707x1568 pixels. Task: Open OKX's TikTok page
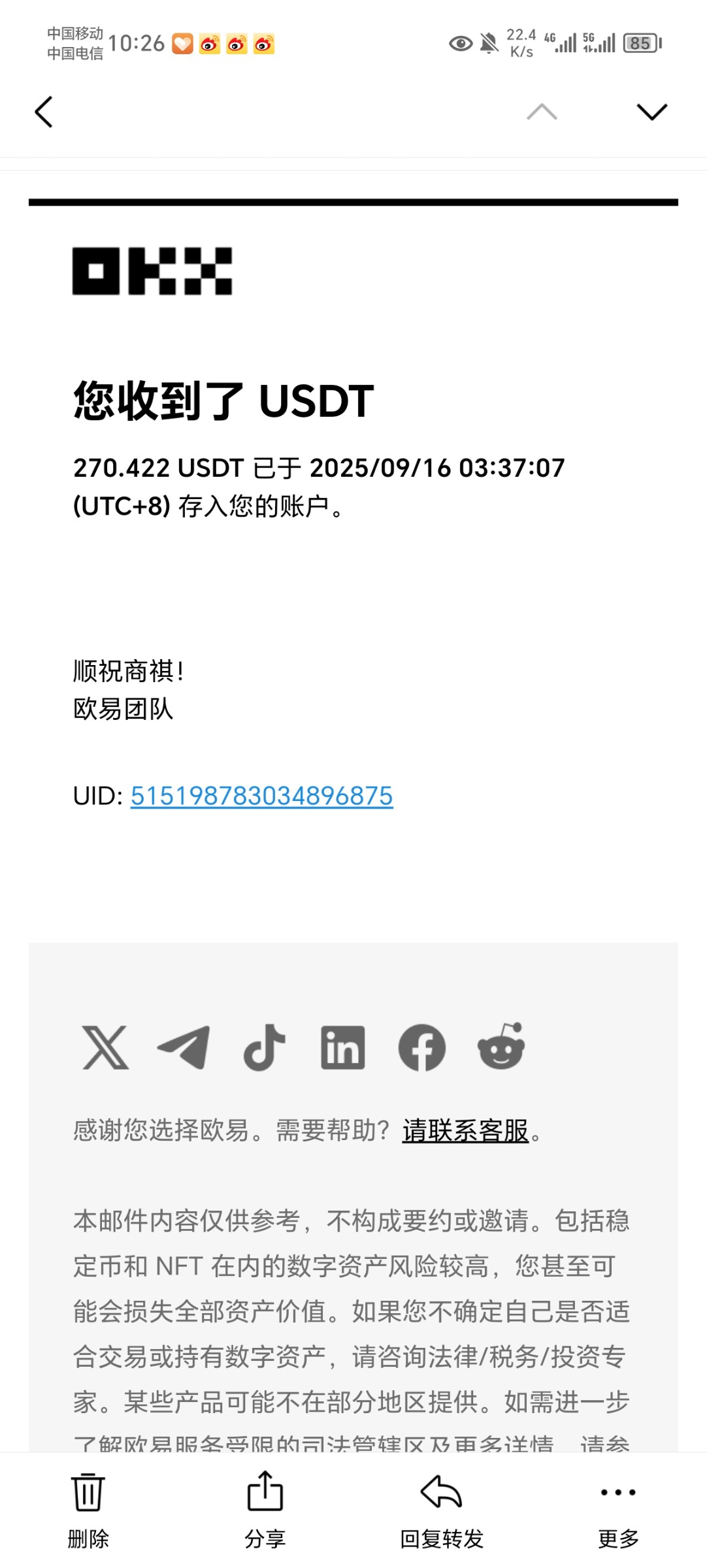click(264, 1047)
